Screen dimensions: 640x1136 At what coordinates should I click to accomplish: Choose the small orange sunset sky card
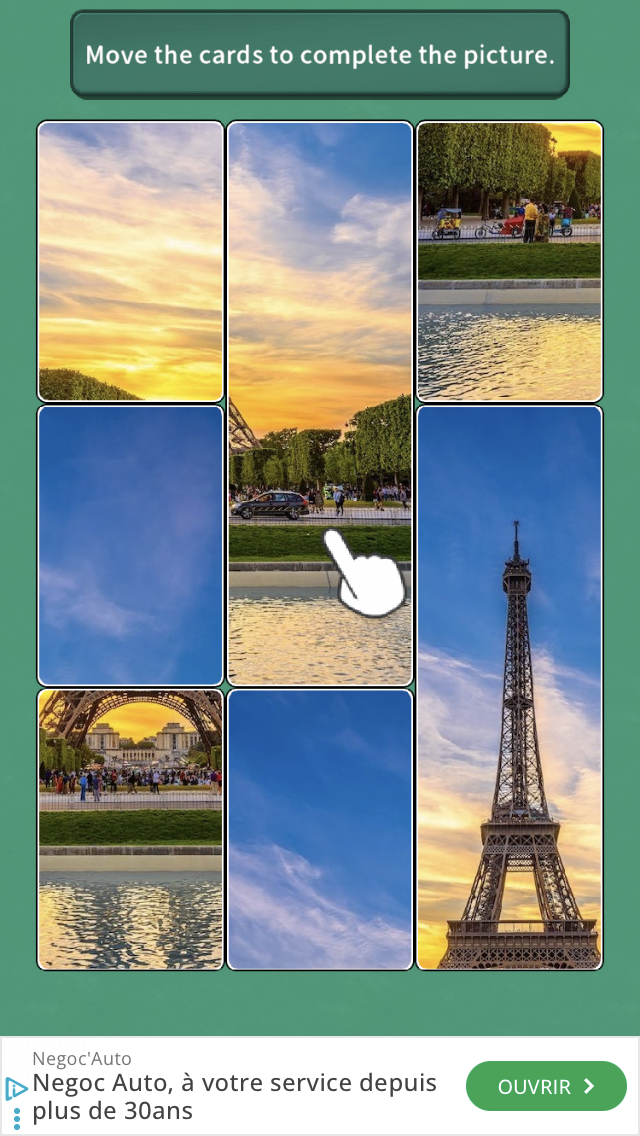[130, 261]
